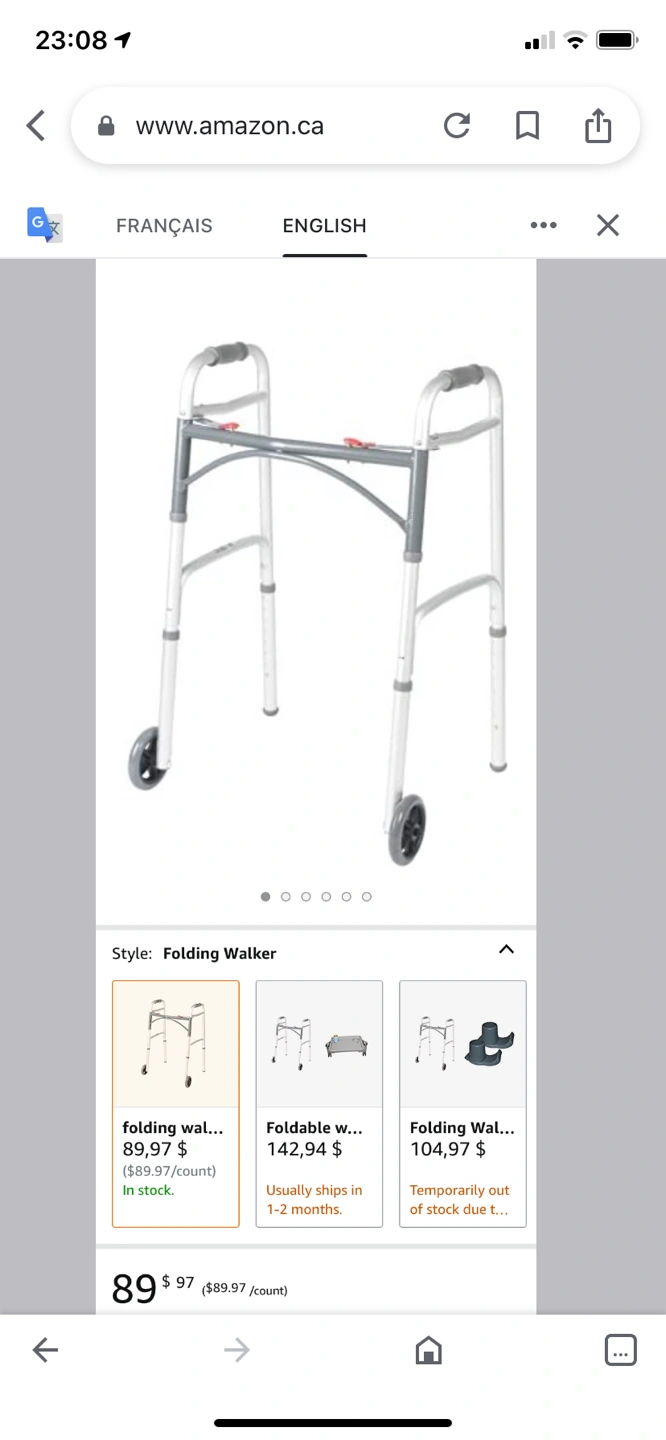This screenshot has height=1440, width=666.
Task: Share this page
Action: pyautogui.click(x=597, y=126)
